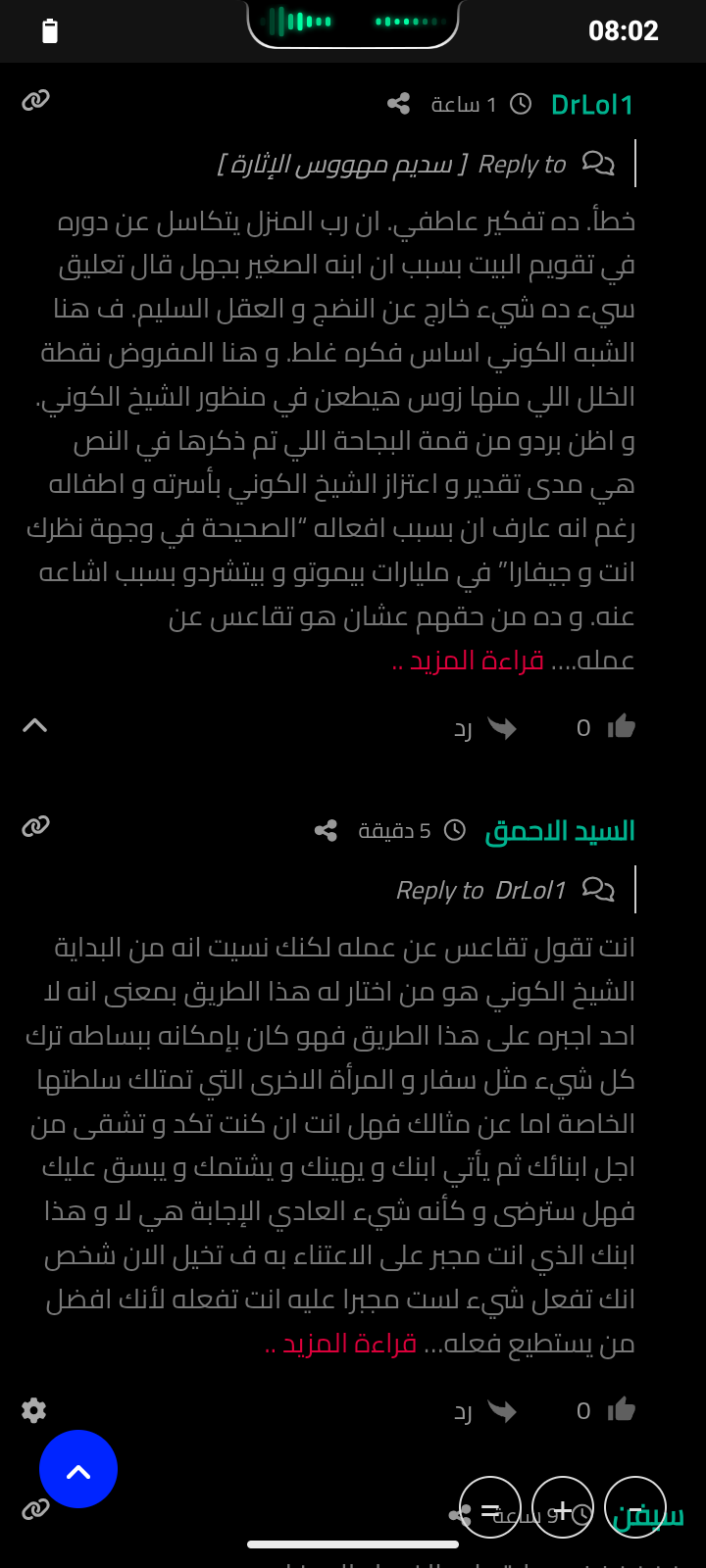The width and height of the screenshot is (706, 1568).
Task: Jump back to top with blue arrow button
Action: pos(78,1470)
